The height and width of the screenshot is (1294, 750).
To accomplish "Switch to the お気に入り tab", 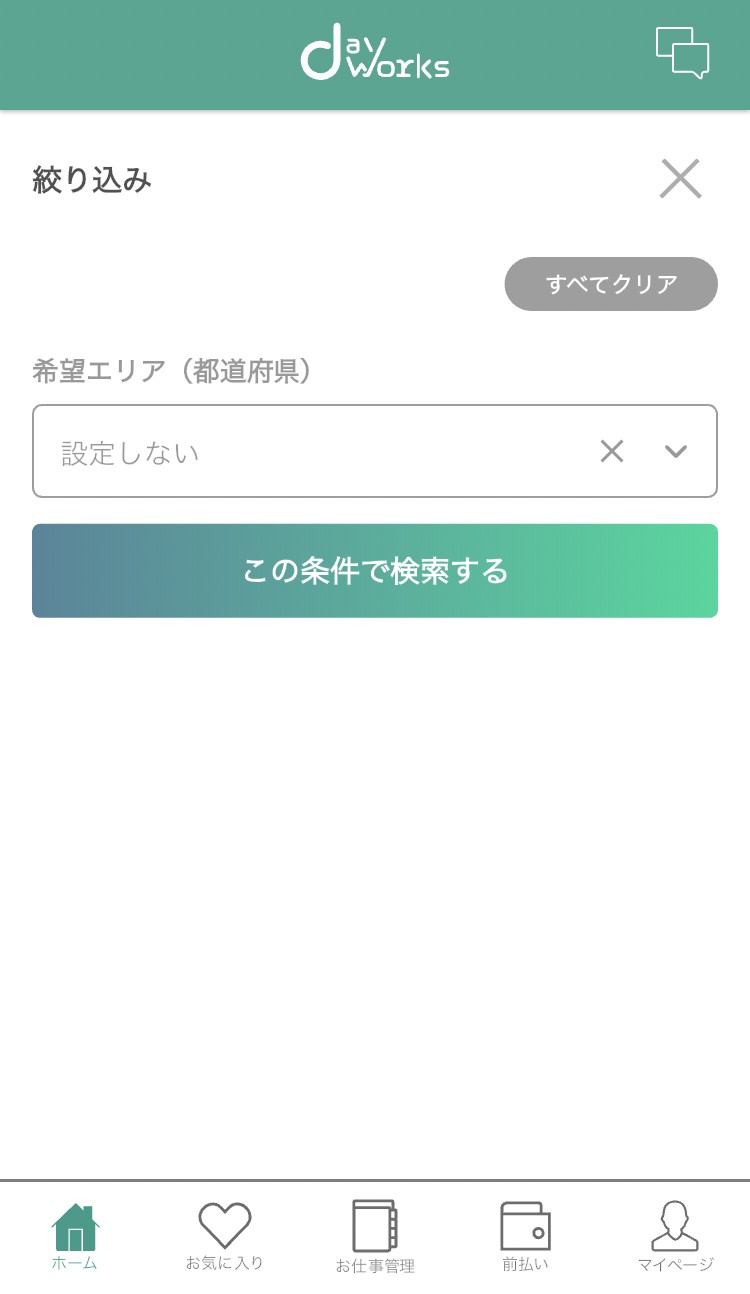I will tap(225, 1237).
